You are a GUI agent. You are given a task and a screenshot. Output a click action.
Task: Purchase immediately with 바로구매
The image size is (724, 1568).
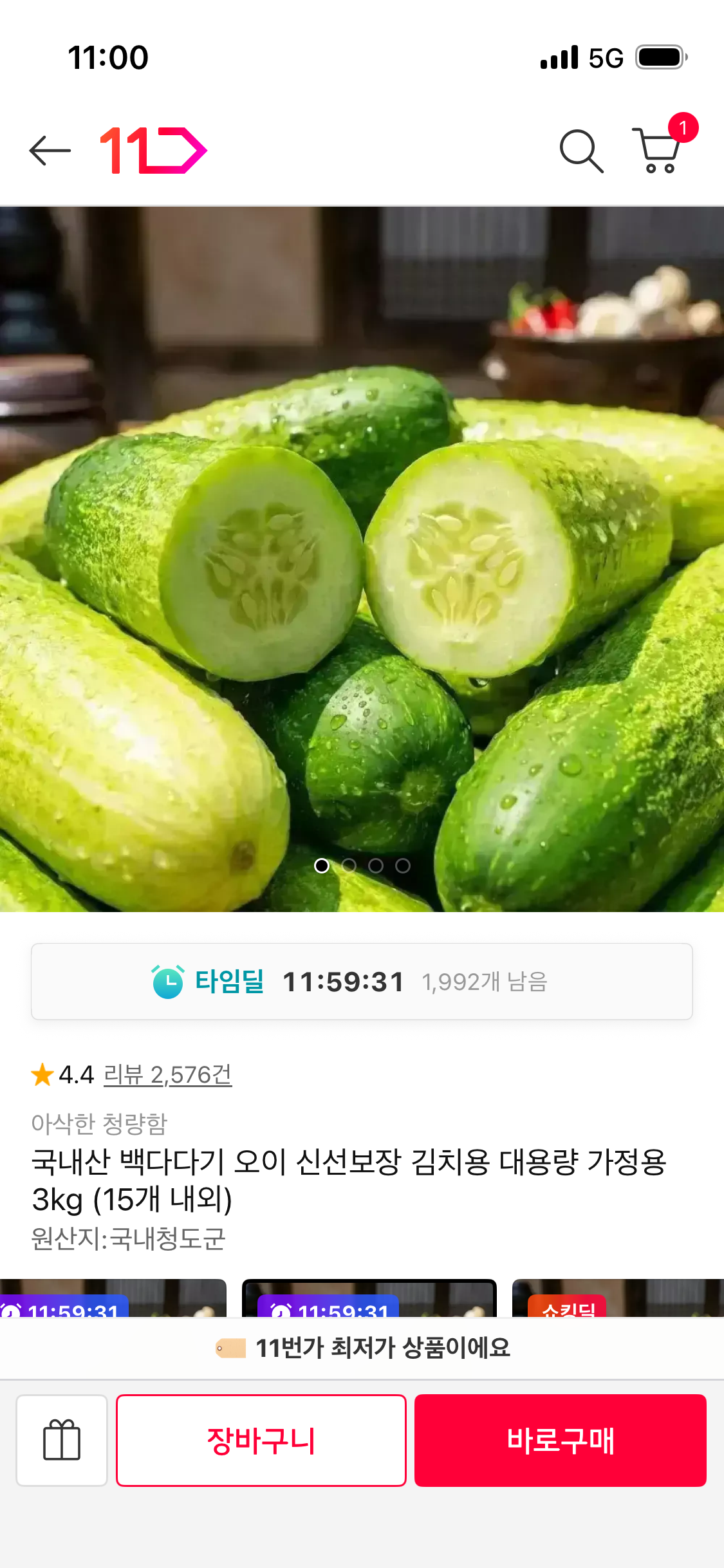click(560, 1441)
